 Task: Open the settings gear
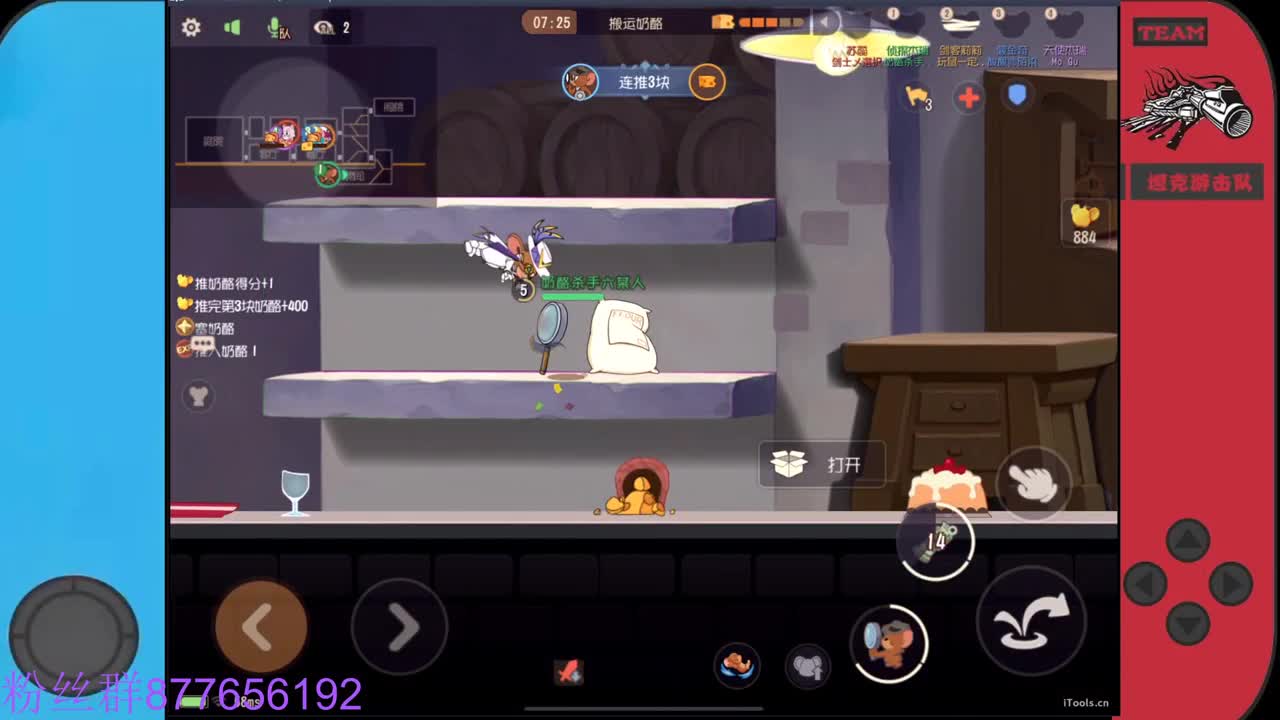pos(191,28)
